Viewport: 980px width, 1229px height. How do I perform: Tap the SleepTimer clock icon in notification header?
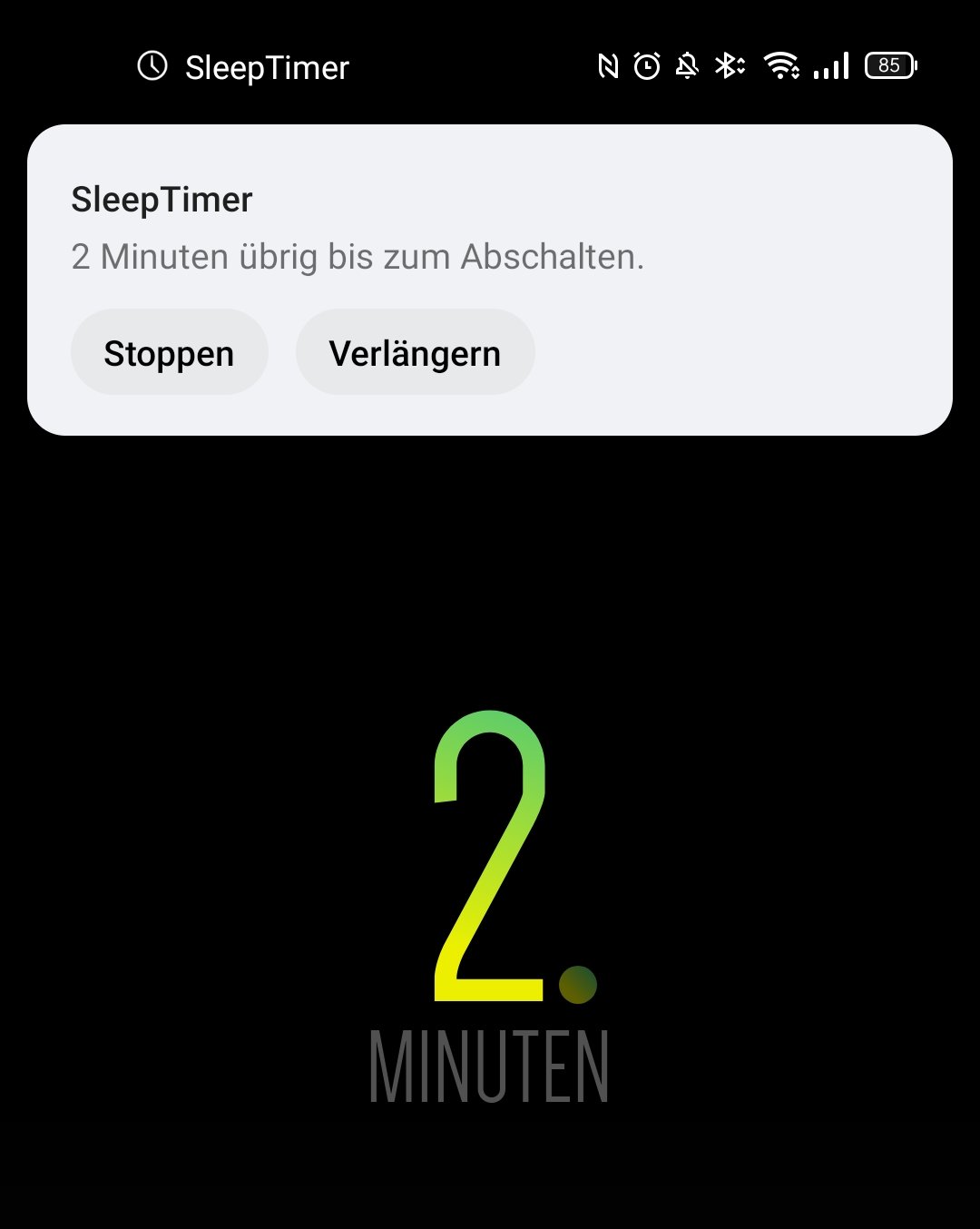point(152,66)
